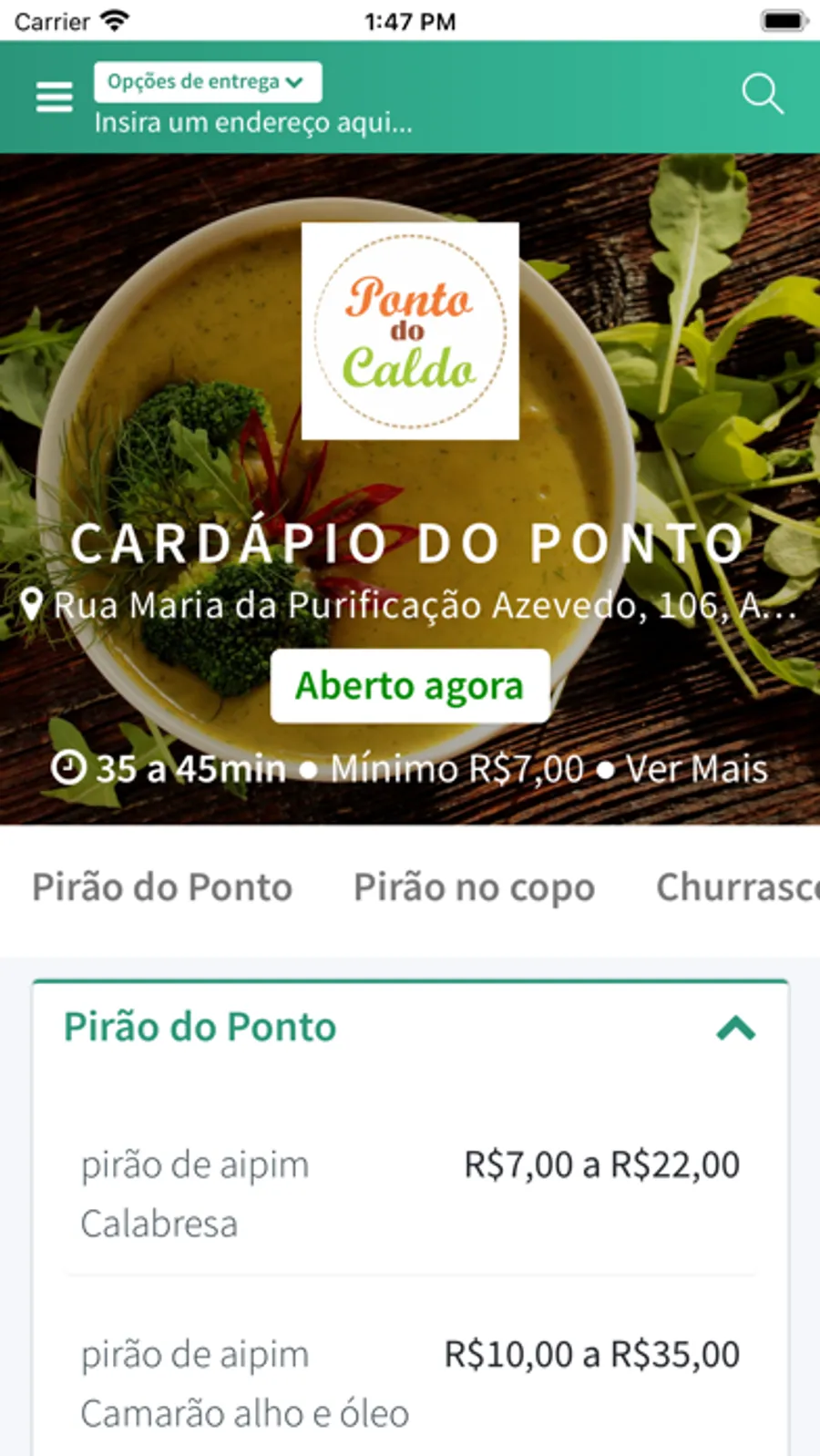Jump to the Churrasco category tab
Viewport: 820px width, 1456px height.
tap(736, 887)
